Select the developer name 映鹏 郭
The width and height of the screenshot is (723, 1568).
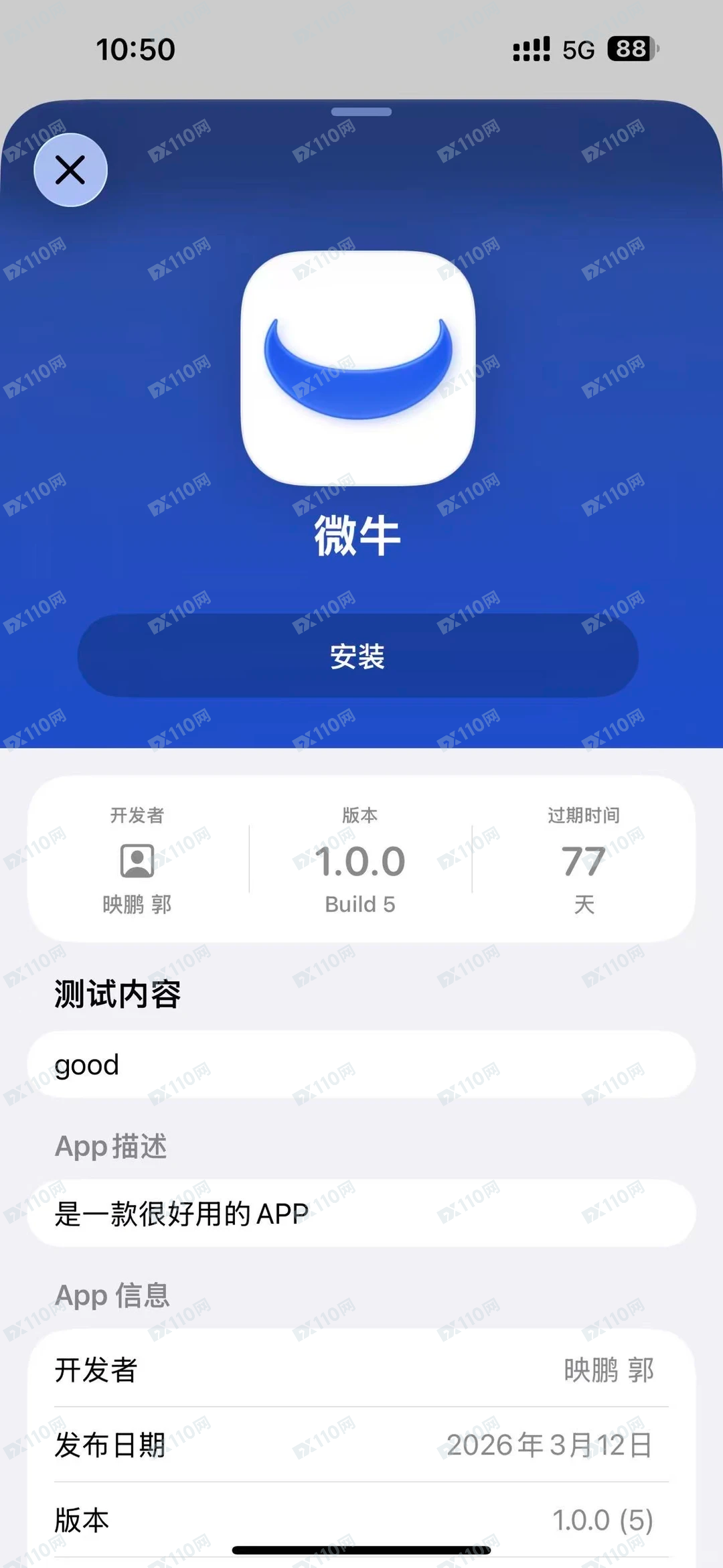[x=138, y=904]
